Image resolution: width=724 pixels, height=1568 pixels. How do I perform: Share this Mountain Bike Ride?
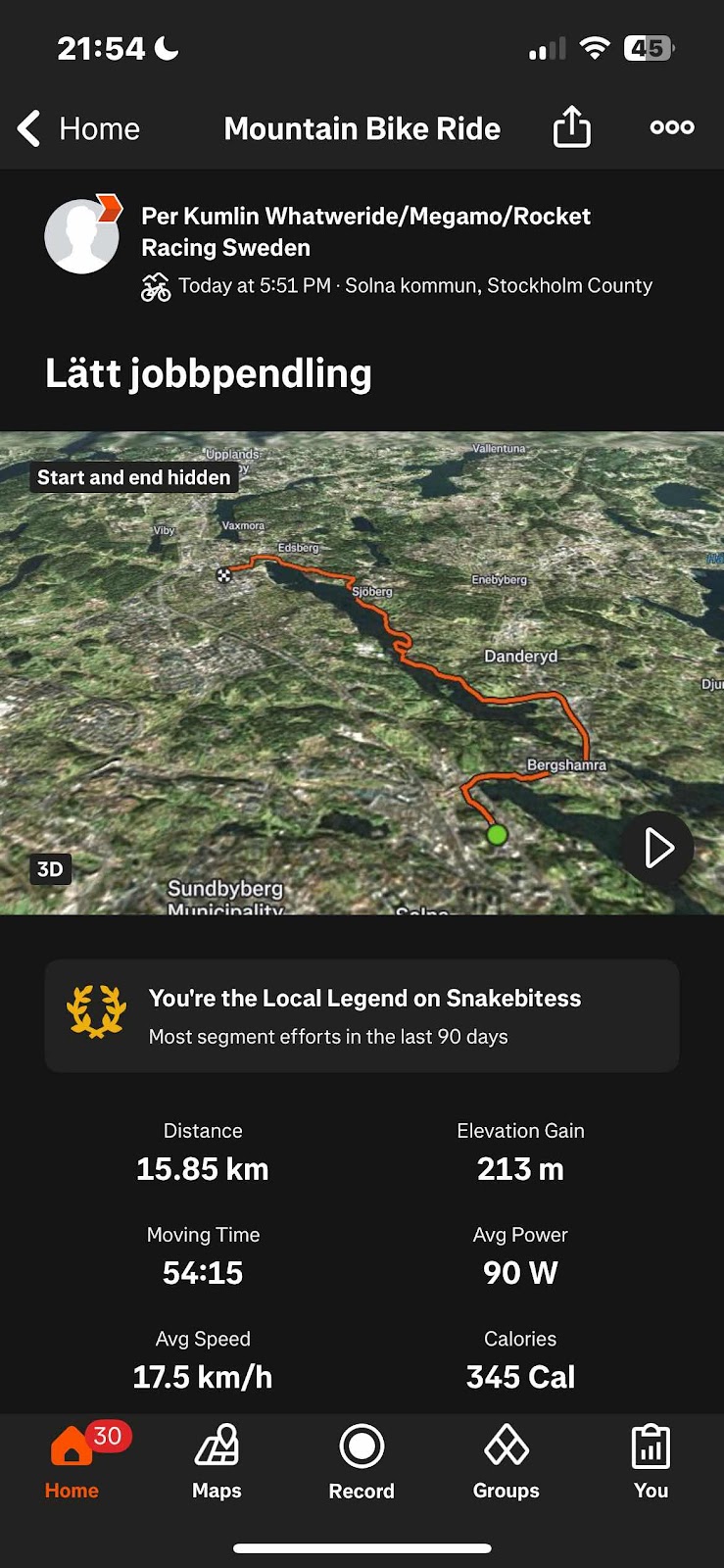pyautogui.click(x=572, y=127)
